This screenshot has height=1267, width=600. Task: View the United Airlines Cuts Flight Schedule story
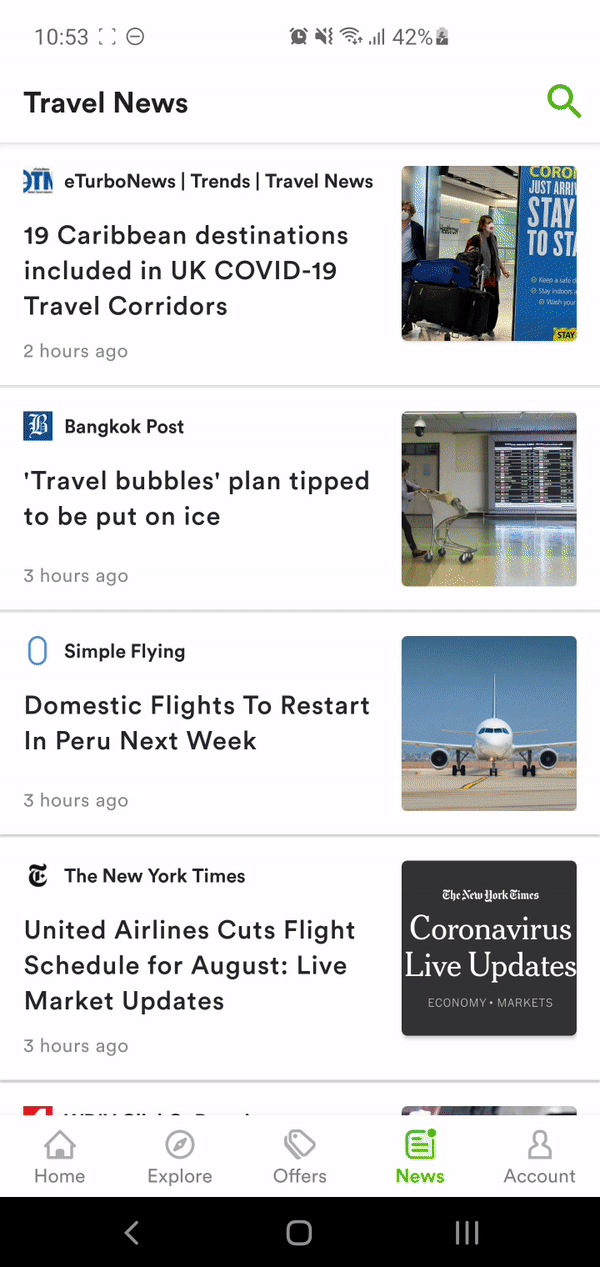point(190,965)
